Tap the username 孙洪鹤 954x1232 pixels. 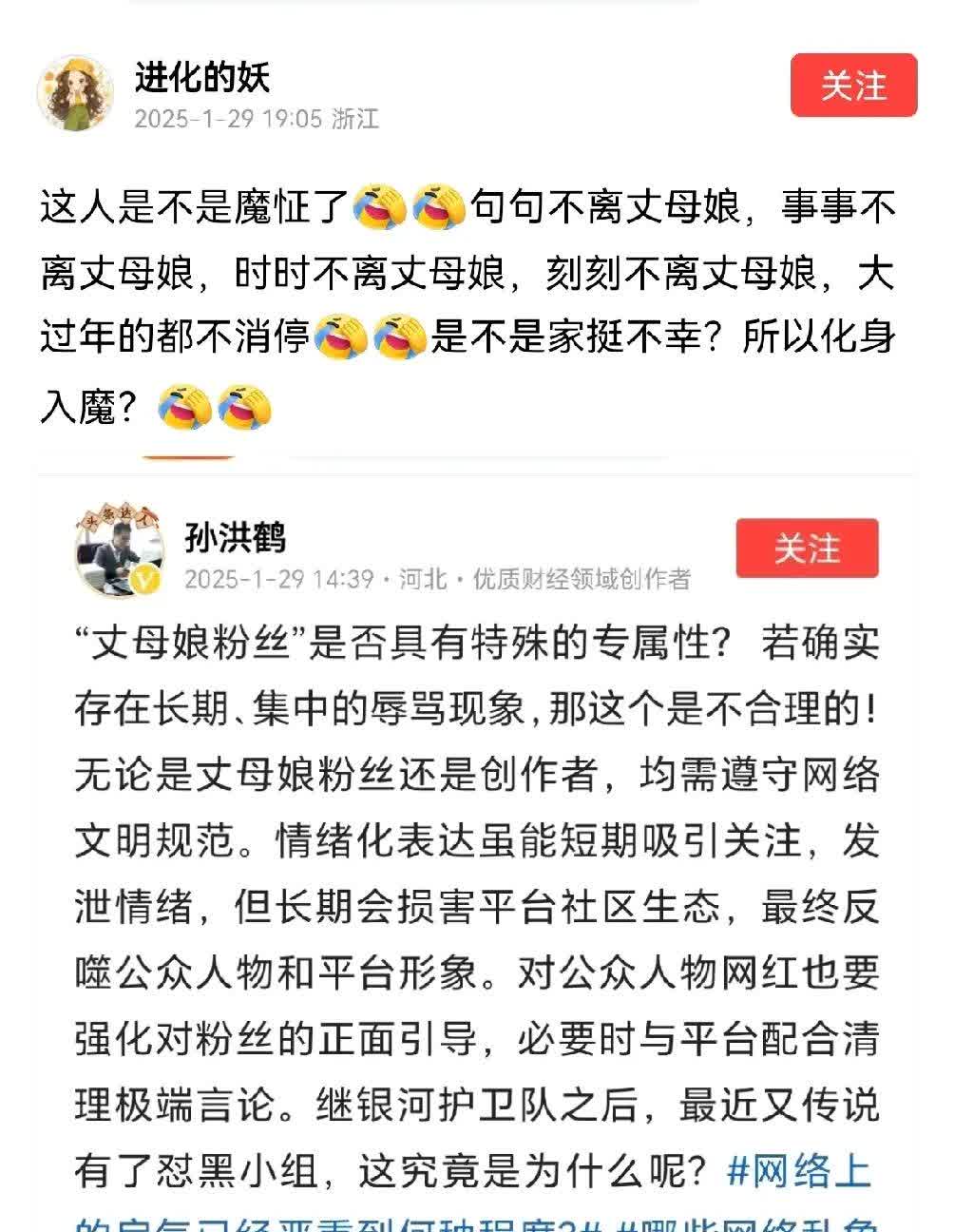tap(235, 538)
